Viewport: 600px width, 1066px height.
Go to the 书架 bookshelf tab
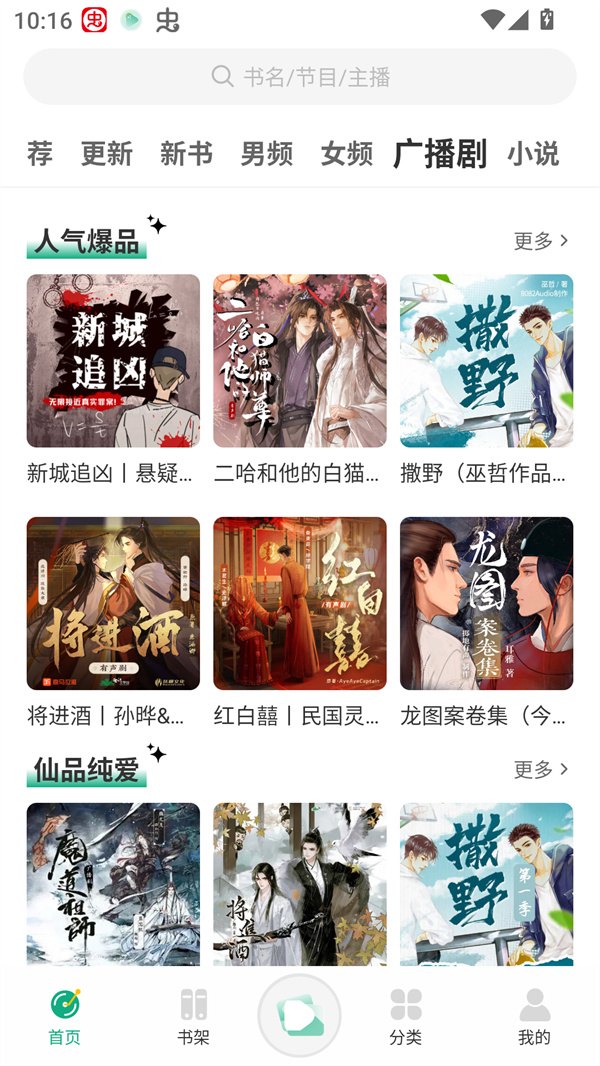194,1016
